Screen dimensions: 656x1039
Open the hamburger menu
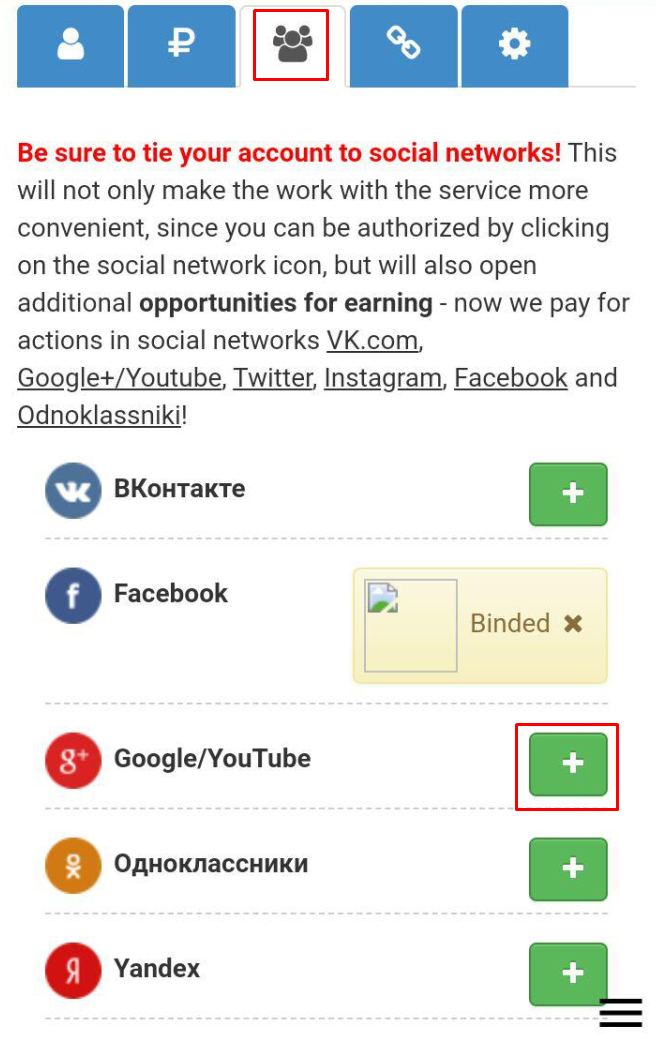tap(620, 1012)
